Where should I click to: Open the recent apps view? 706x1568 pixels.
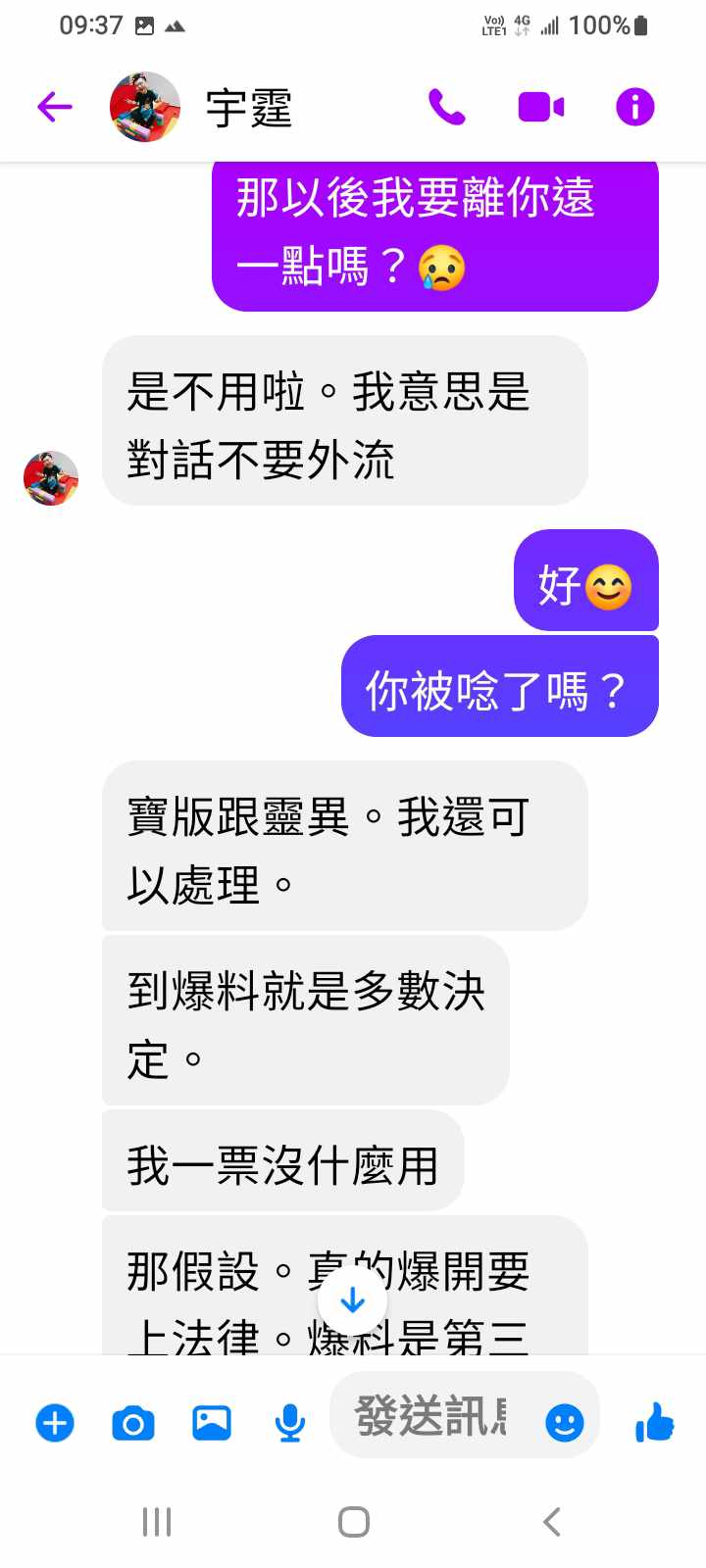(x=157, y=1522)
